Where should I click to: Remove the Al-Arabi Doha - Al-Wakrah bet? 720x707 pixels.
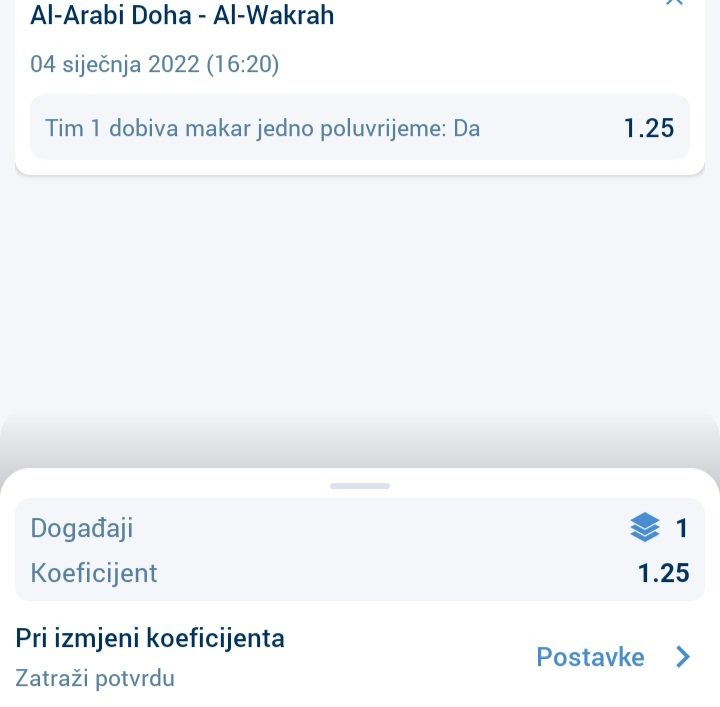tap(674, 3)
